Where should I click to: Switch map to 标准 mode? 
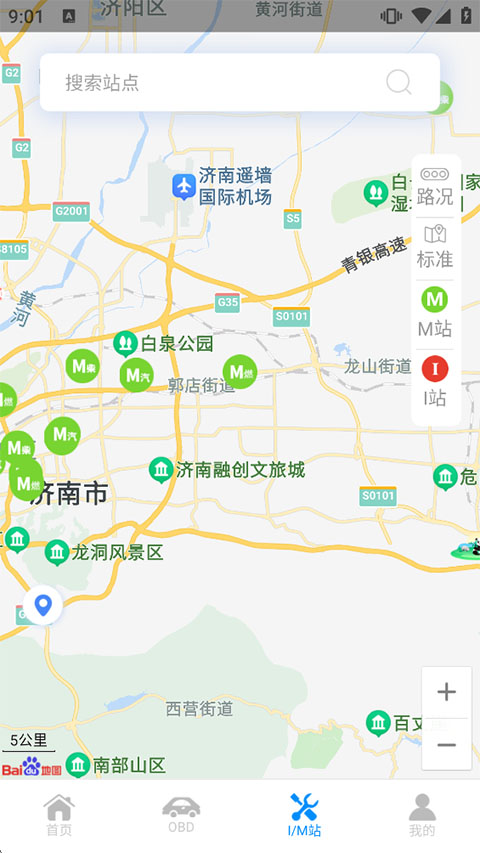coord(435,248)
